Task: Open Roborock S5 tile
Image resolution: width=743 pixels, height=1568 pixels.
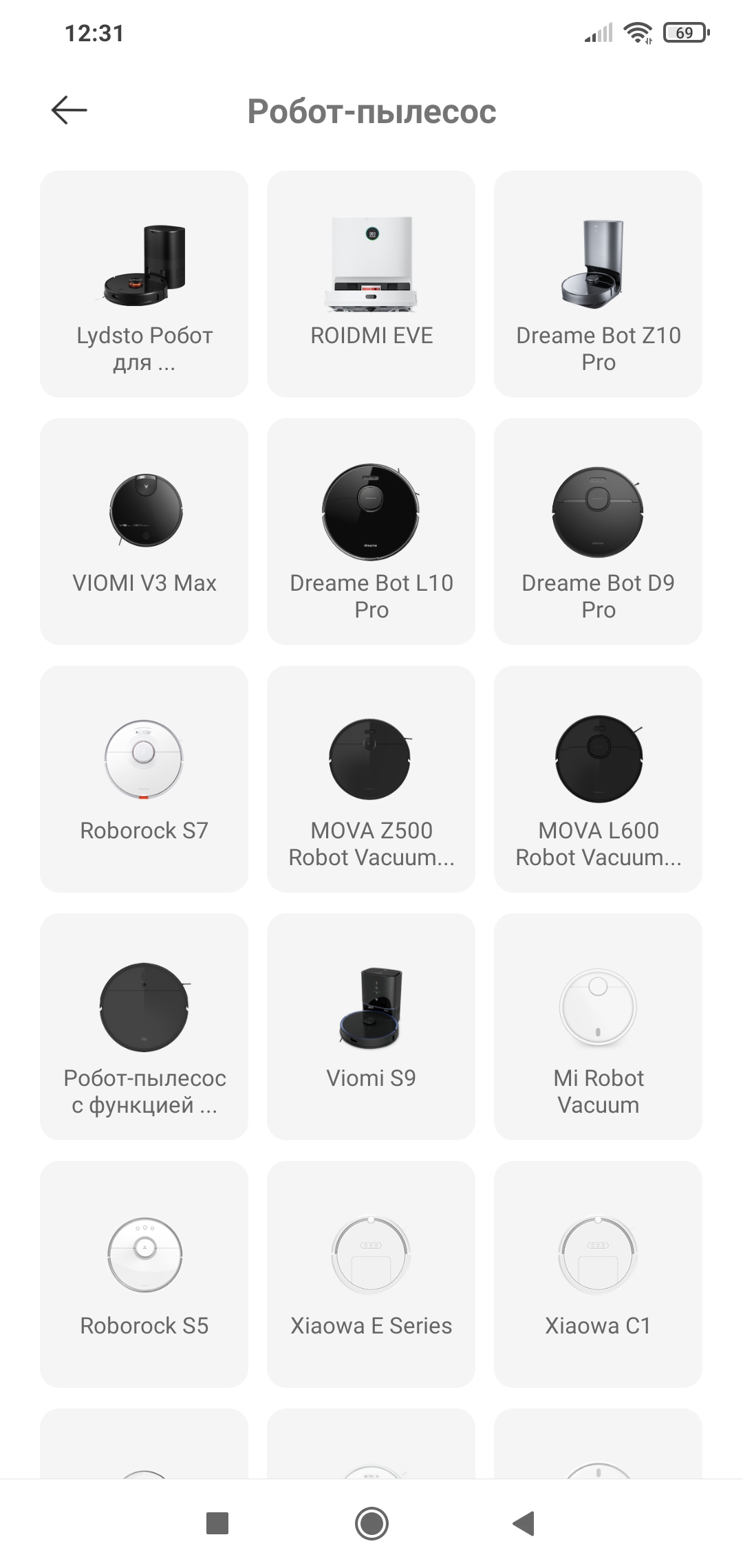Action: tap(144, 1274)
